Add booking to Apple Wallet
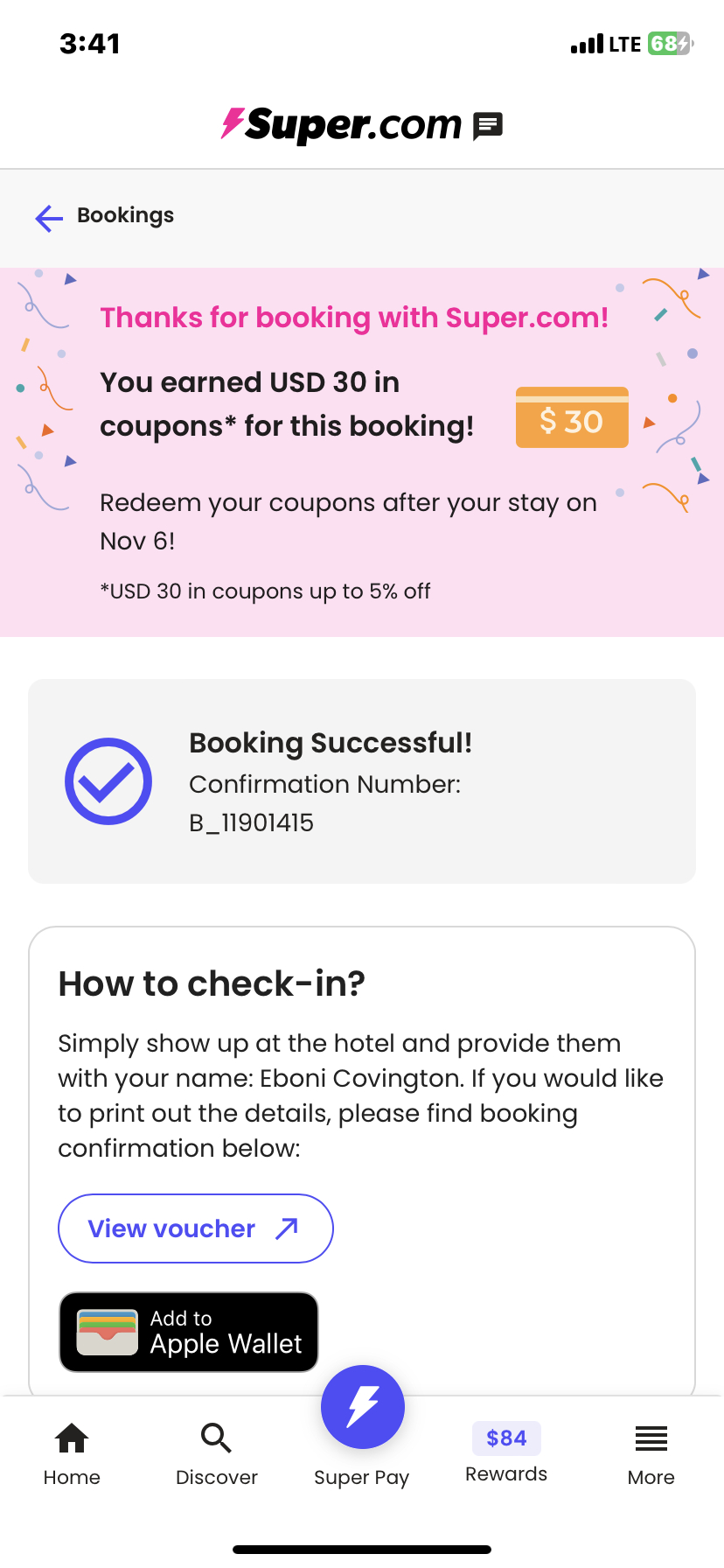Viewport: 724px width, 1568px height. [188, 1332]
